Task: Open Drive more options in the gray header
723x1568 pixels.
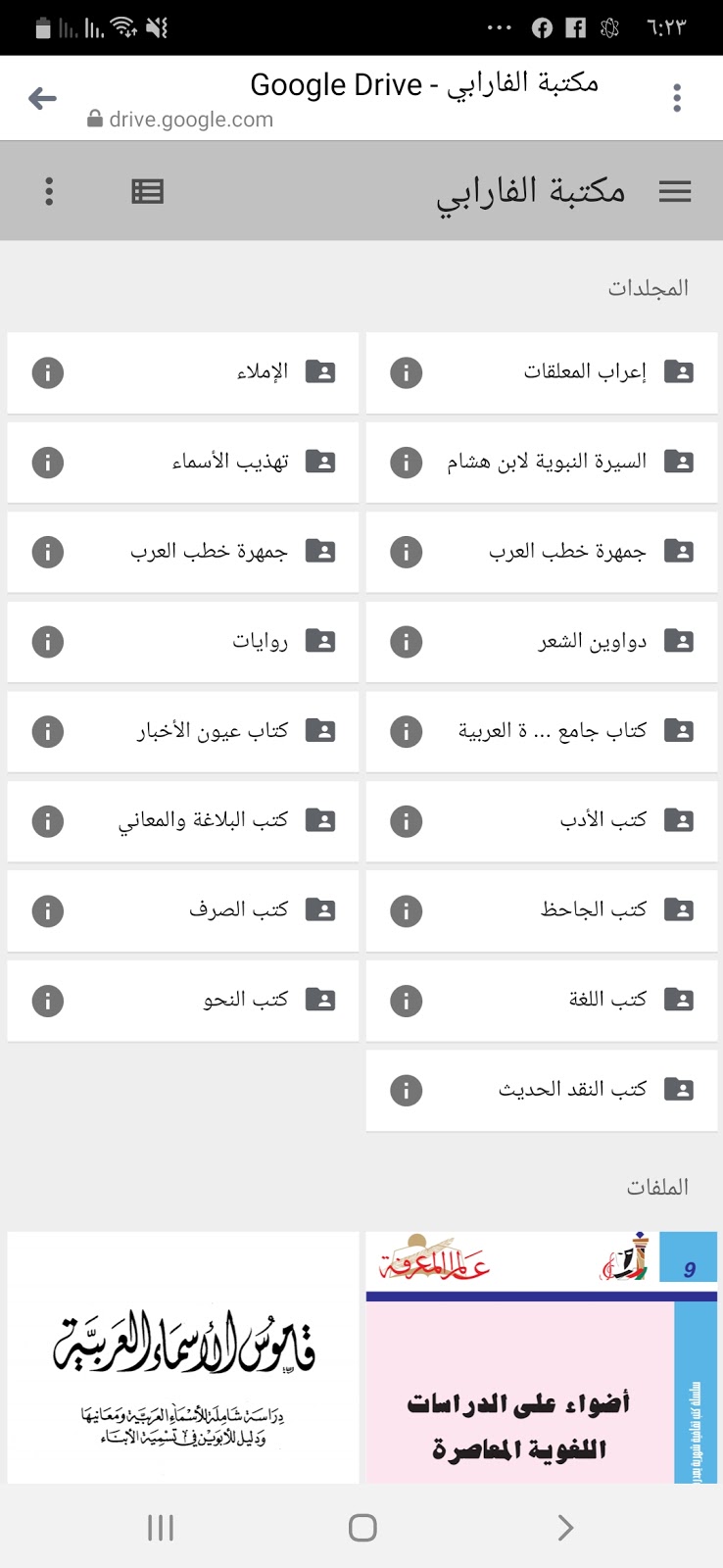Action: (x=49, y=192)
